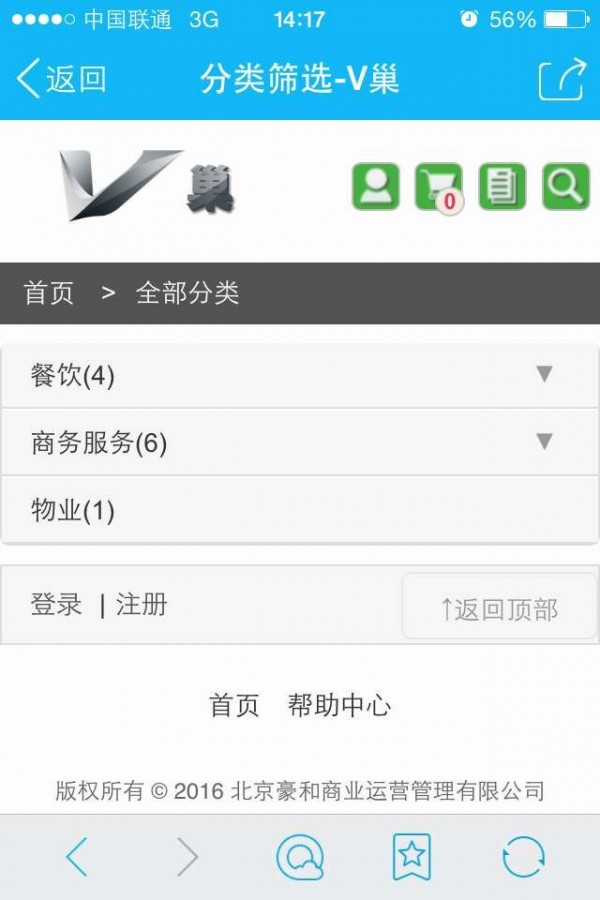Share this page via share icon

(x=561, y=79)
